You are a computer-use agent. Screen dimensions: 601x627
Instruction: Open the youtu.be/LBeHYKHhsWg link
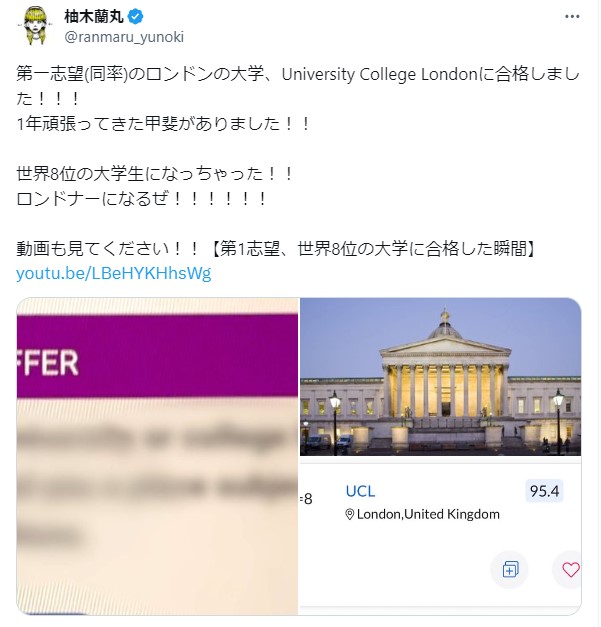[x=114, y=272]
